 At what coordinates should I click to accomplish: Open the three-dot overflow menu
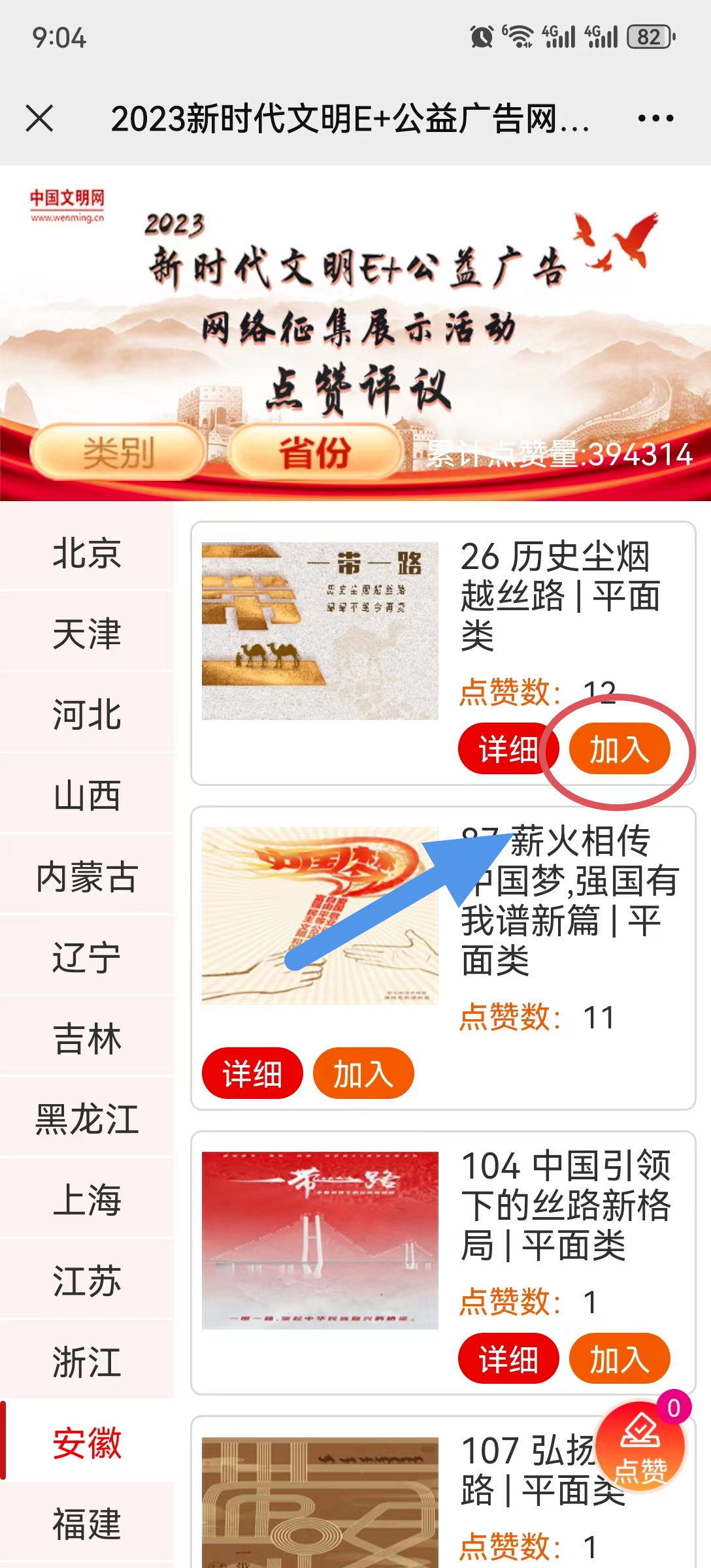click(655, 118)
